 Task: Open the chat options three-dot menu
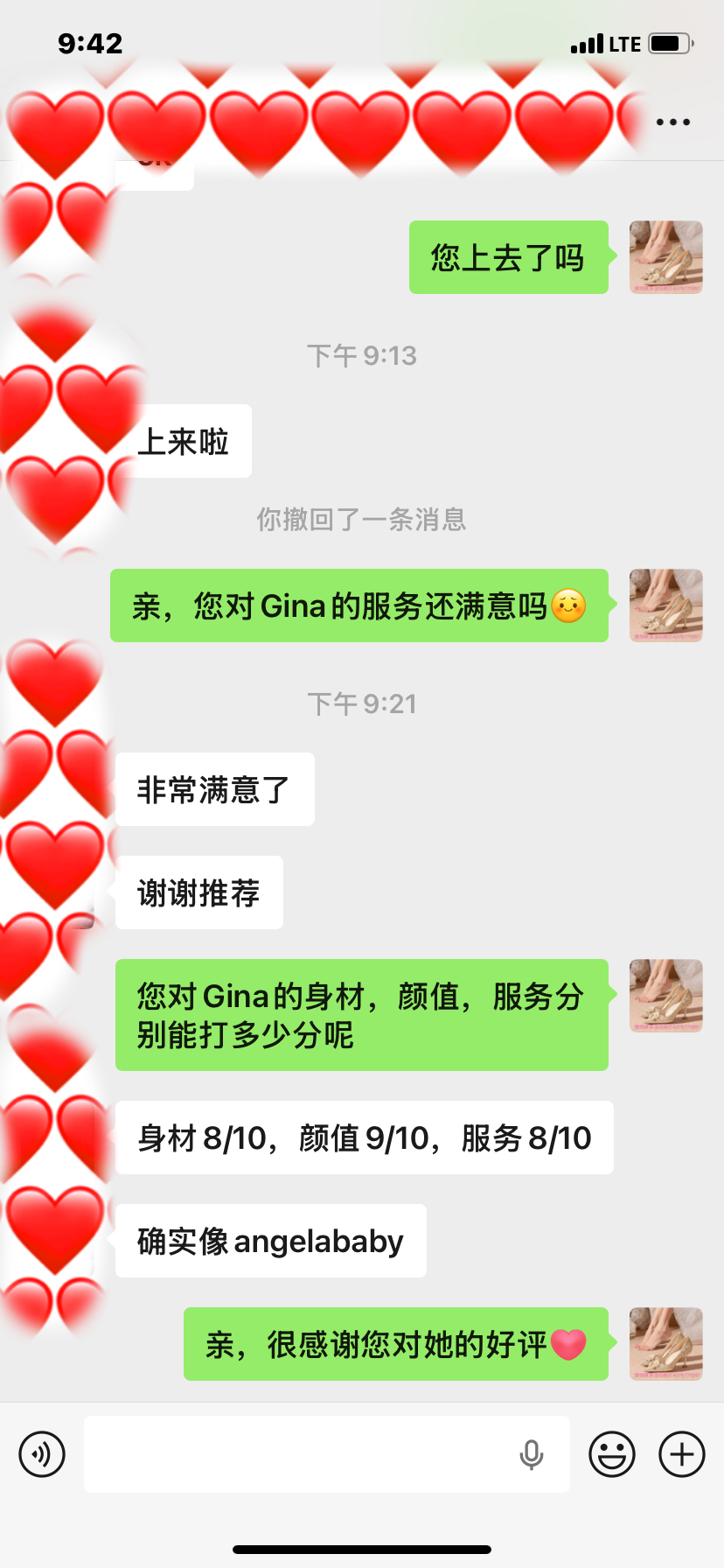(673, 122)
